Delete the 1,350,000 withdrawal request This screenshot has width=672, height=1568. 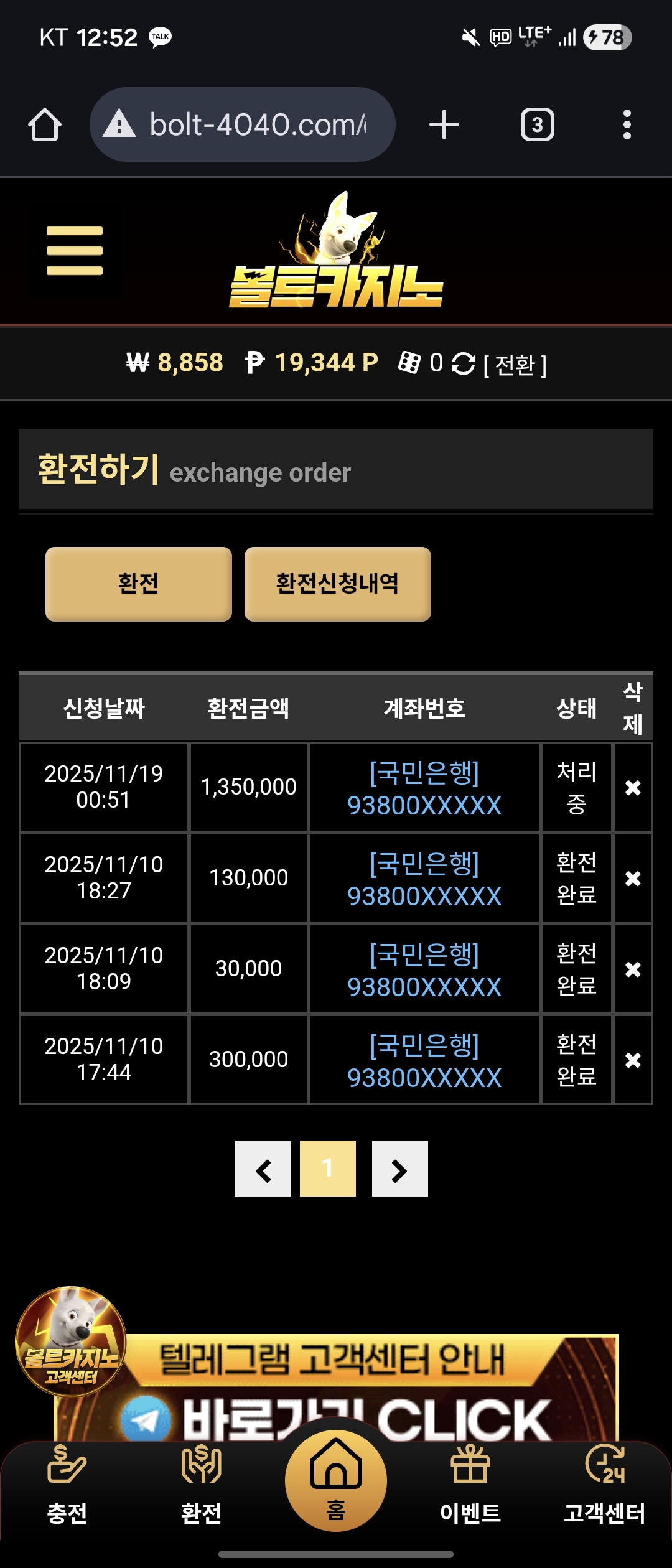click(x=633, y=788)
